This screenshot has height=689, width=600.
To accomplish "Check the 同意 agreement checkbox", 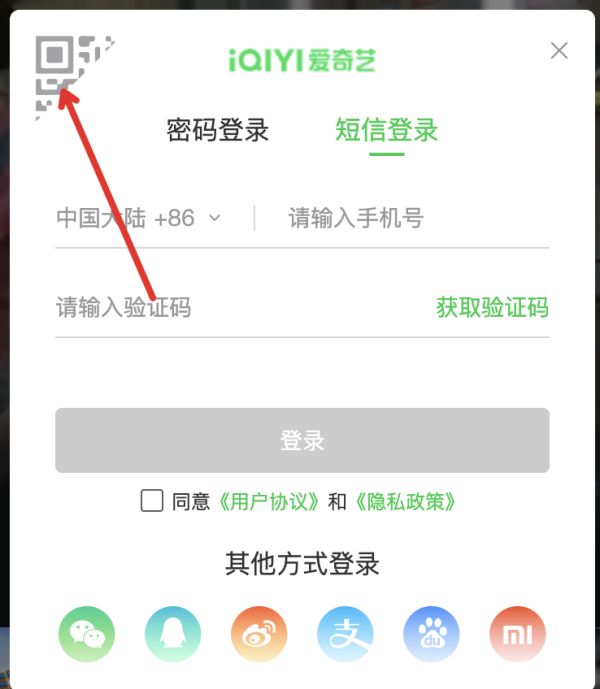I will 152,501.
